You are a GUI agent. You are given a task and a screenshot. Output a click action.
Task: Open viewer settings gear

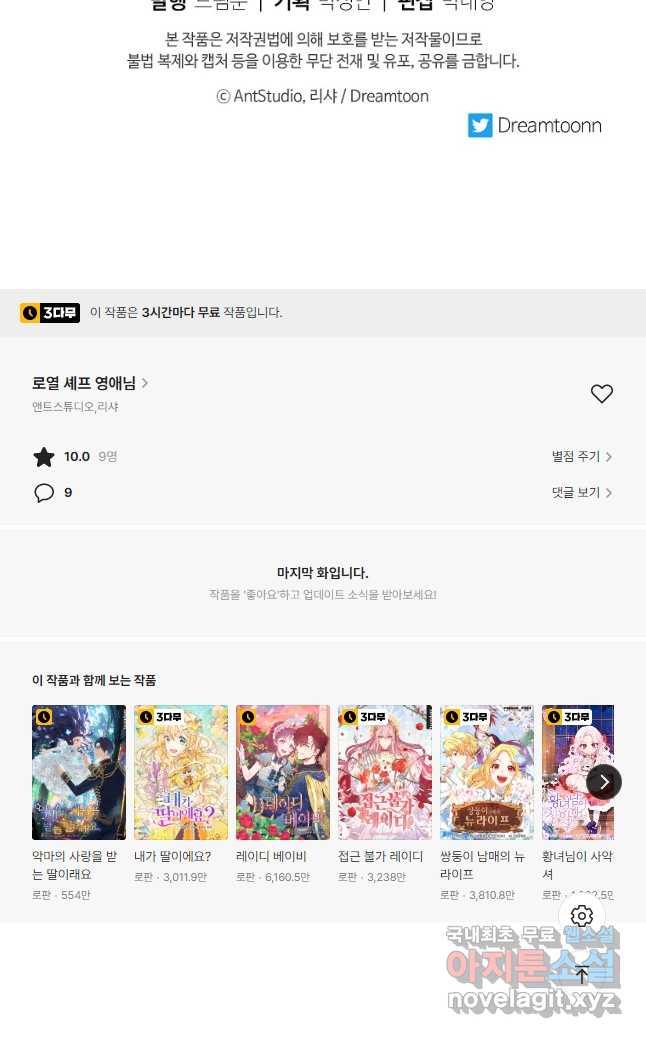point(582,916)
